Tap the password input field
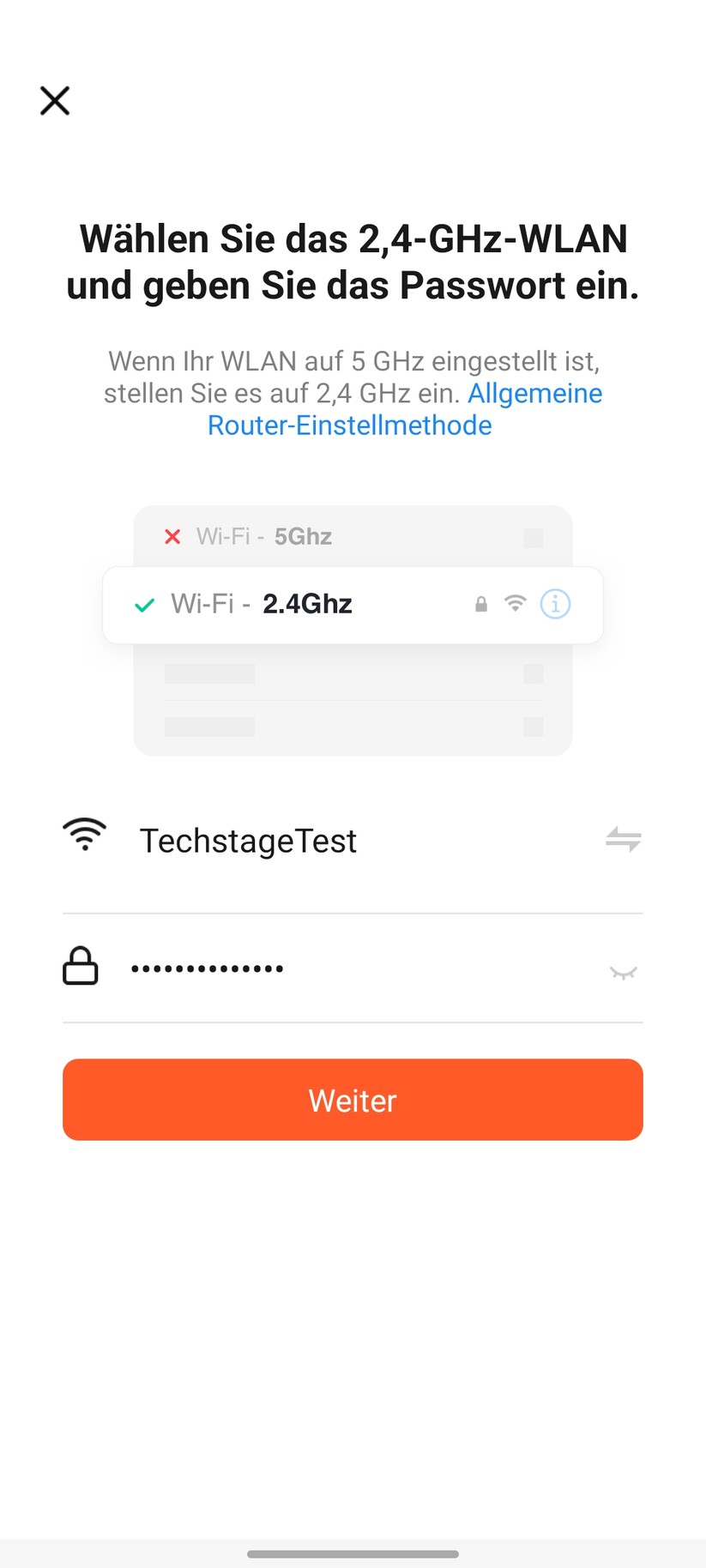This screenshot has height=1568, width=706. 300,967
